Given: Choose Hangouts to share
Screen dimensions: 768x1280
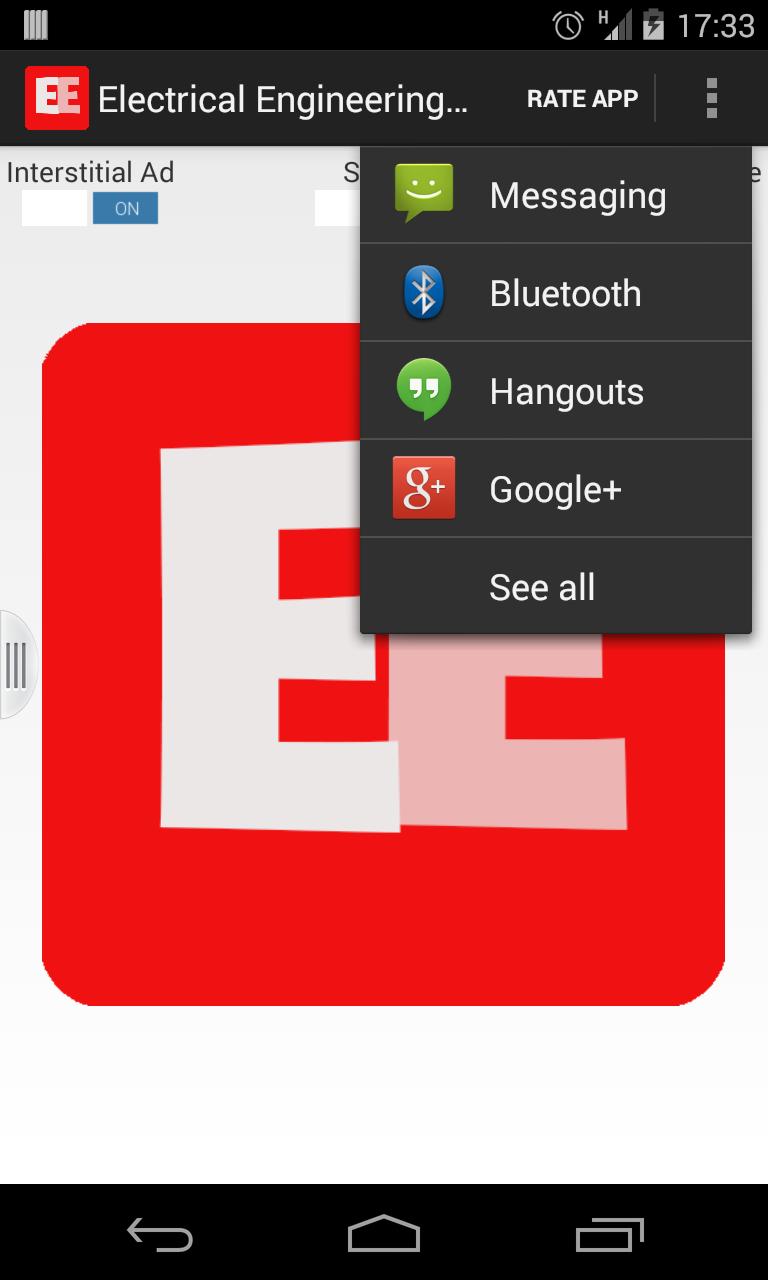Looking at the screenshot, I should click(555, 391).
